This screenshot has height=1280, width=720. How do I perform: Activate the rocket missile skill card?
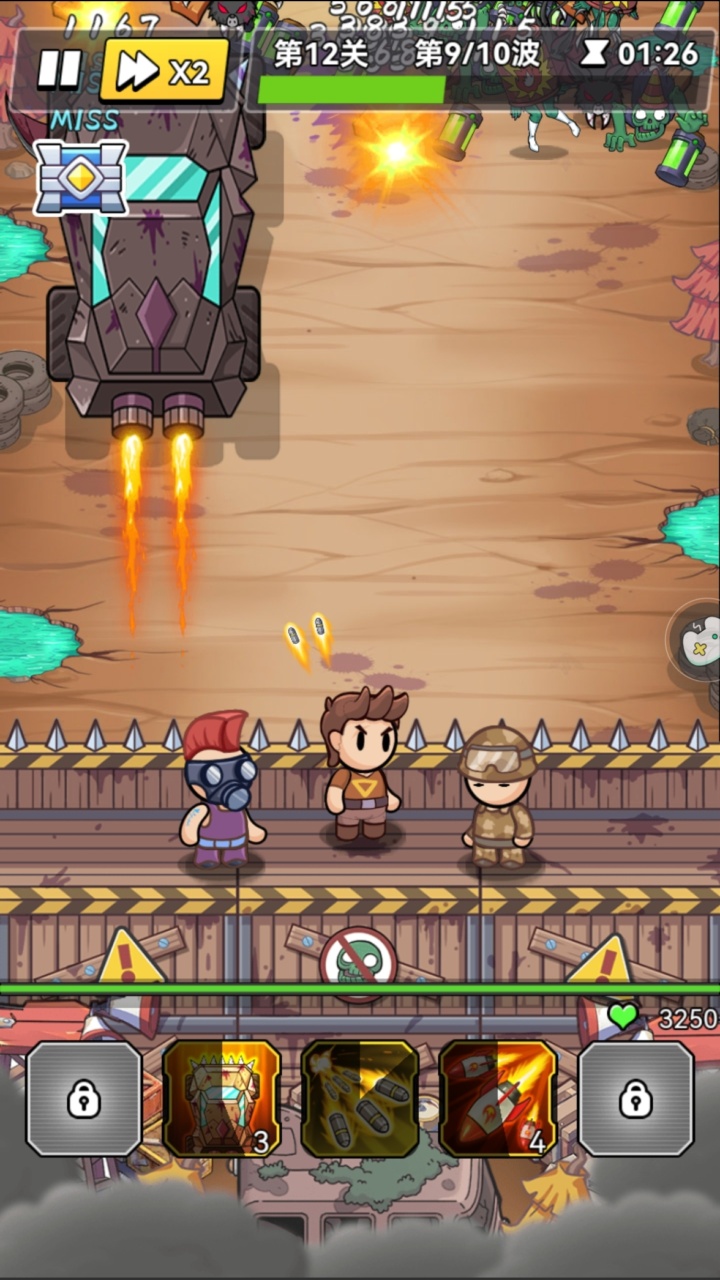coord(497,1098)
